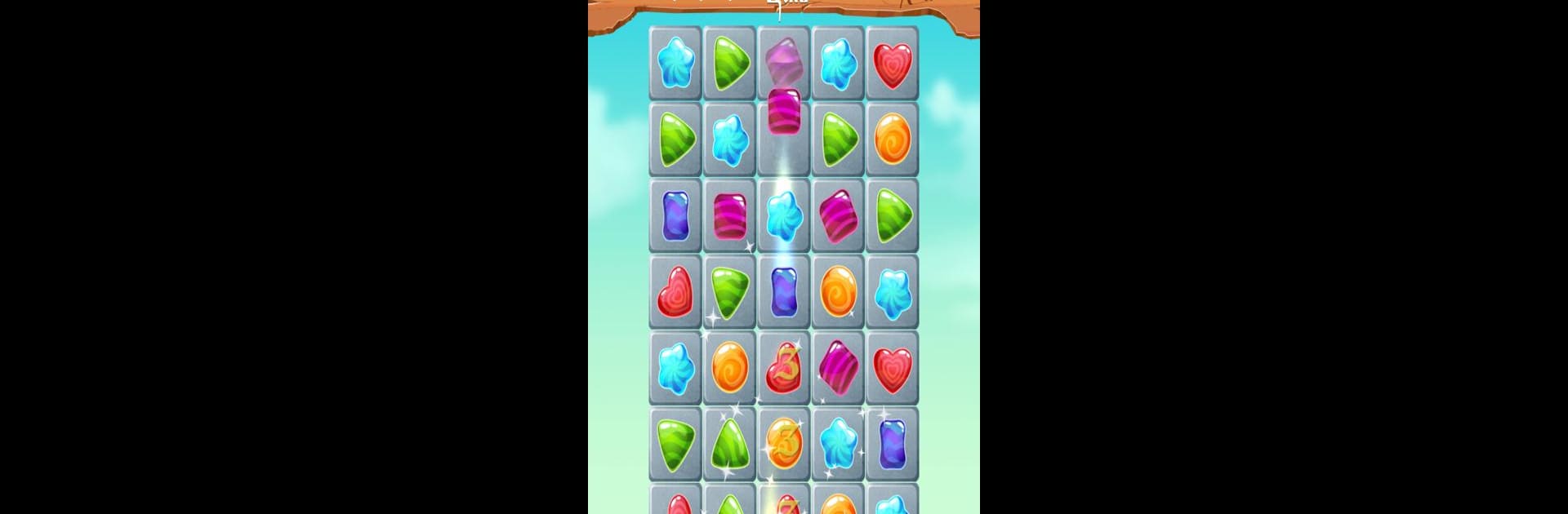
Task: Select the orange swirl candy marked with 3
Action: tap(783, 444)
